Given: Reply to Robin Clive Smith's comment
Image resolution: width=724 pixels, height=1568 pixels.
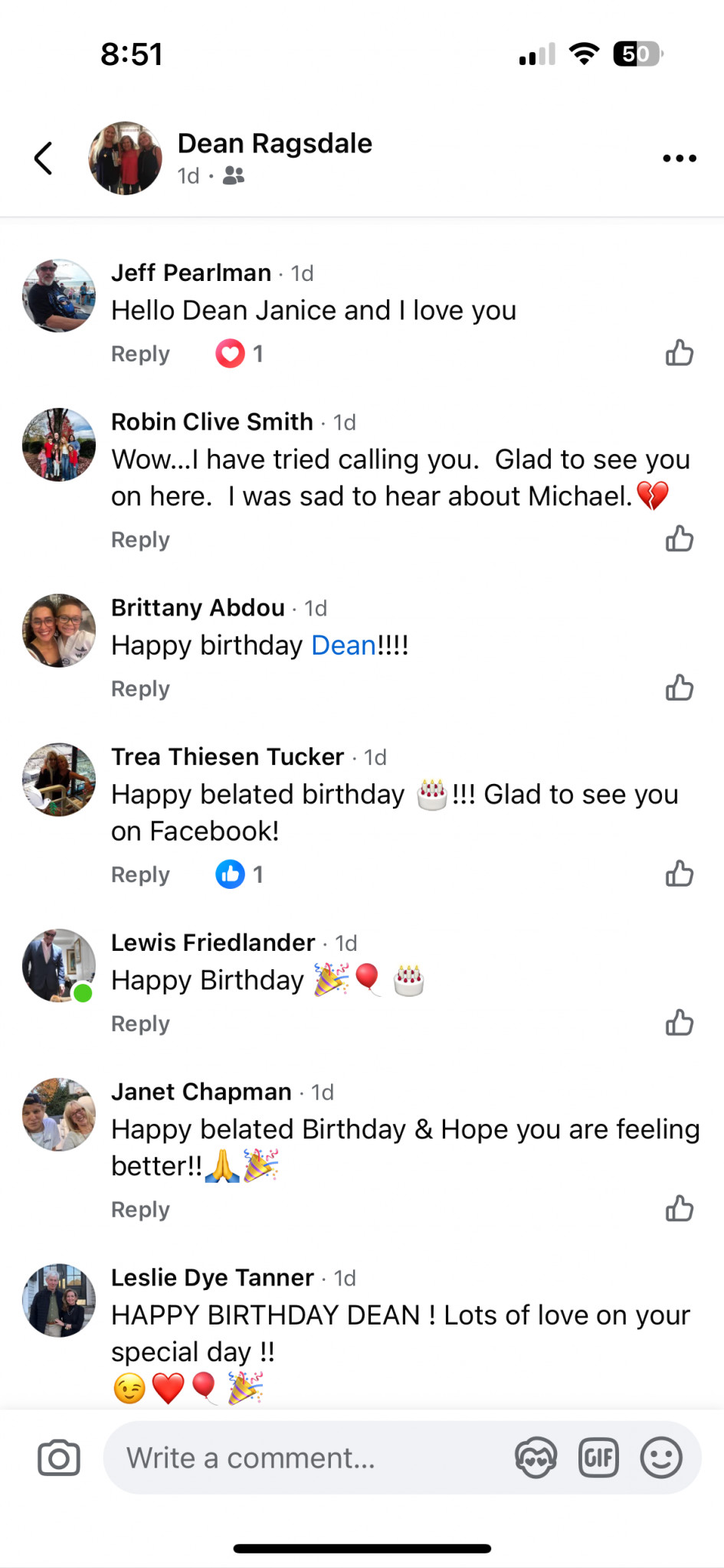Looking at the screenshot, I should (140, 540).
